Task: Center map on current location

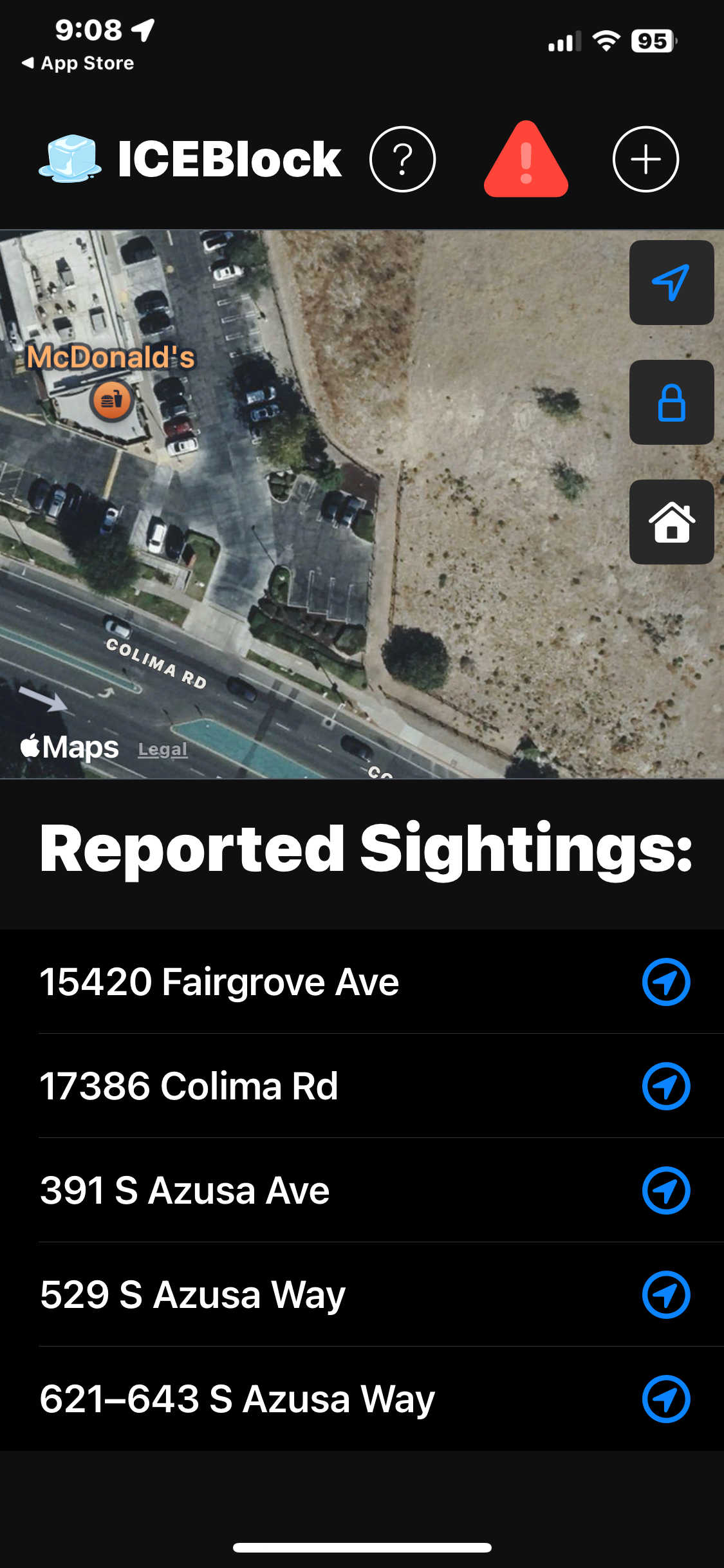Action: [671, 283]
